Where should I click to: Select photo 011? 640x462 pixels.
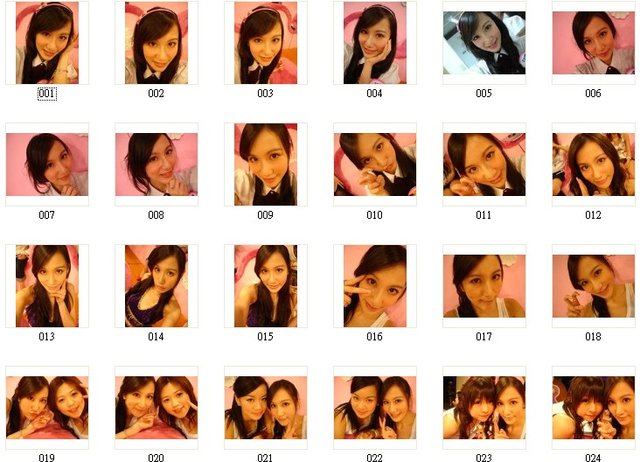click(484, 164)
